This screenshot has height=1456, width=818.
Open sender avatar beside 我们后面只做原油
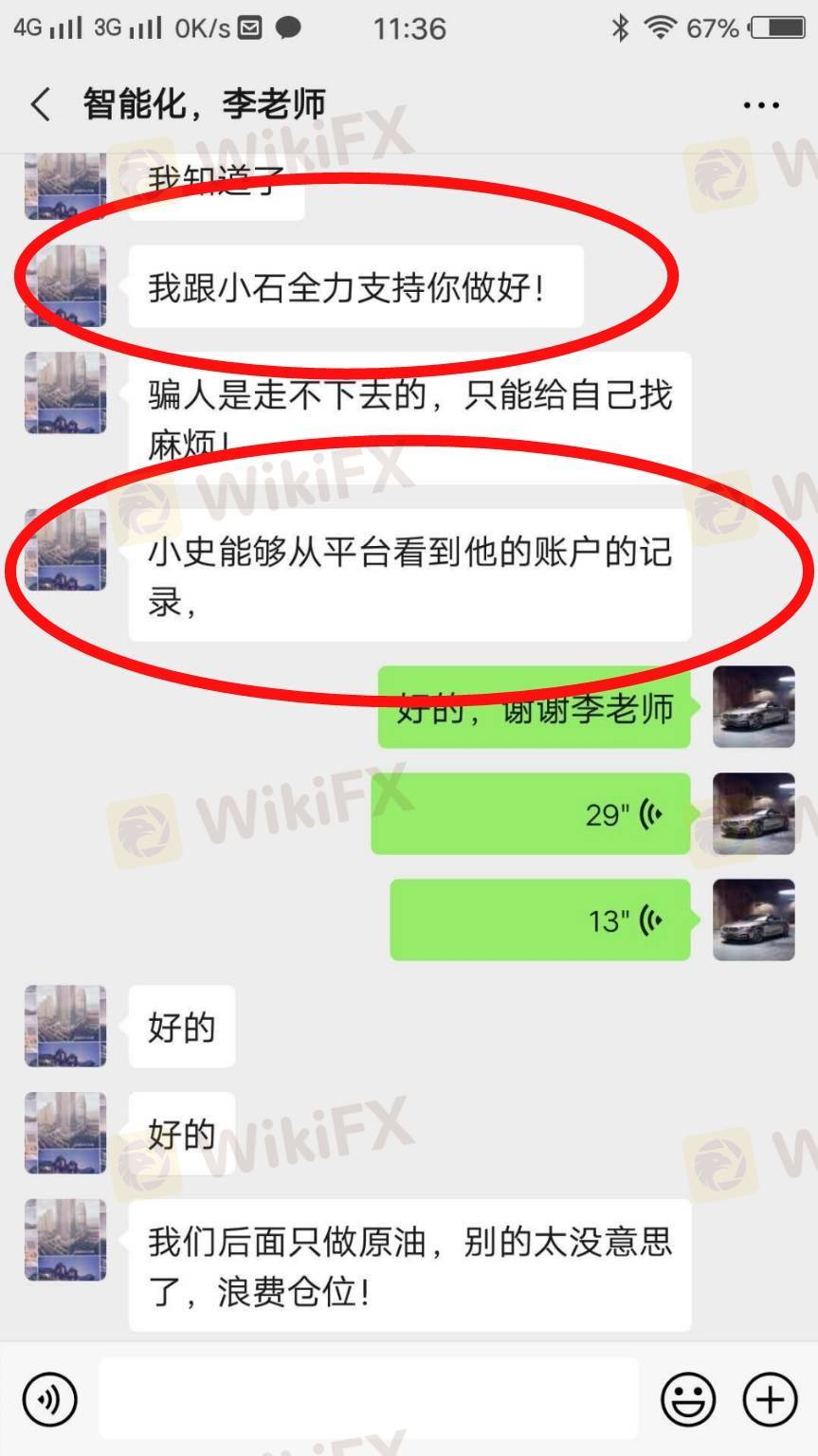pyautogui.click(x=65, y=1239)
